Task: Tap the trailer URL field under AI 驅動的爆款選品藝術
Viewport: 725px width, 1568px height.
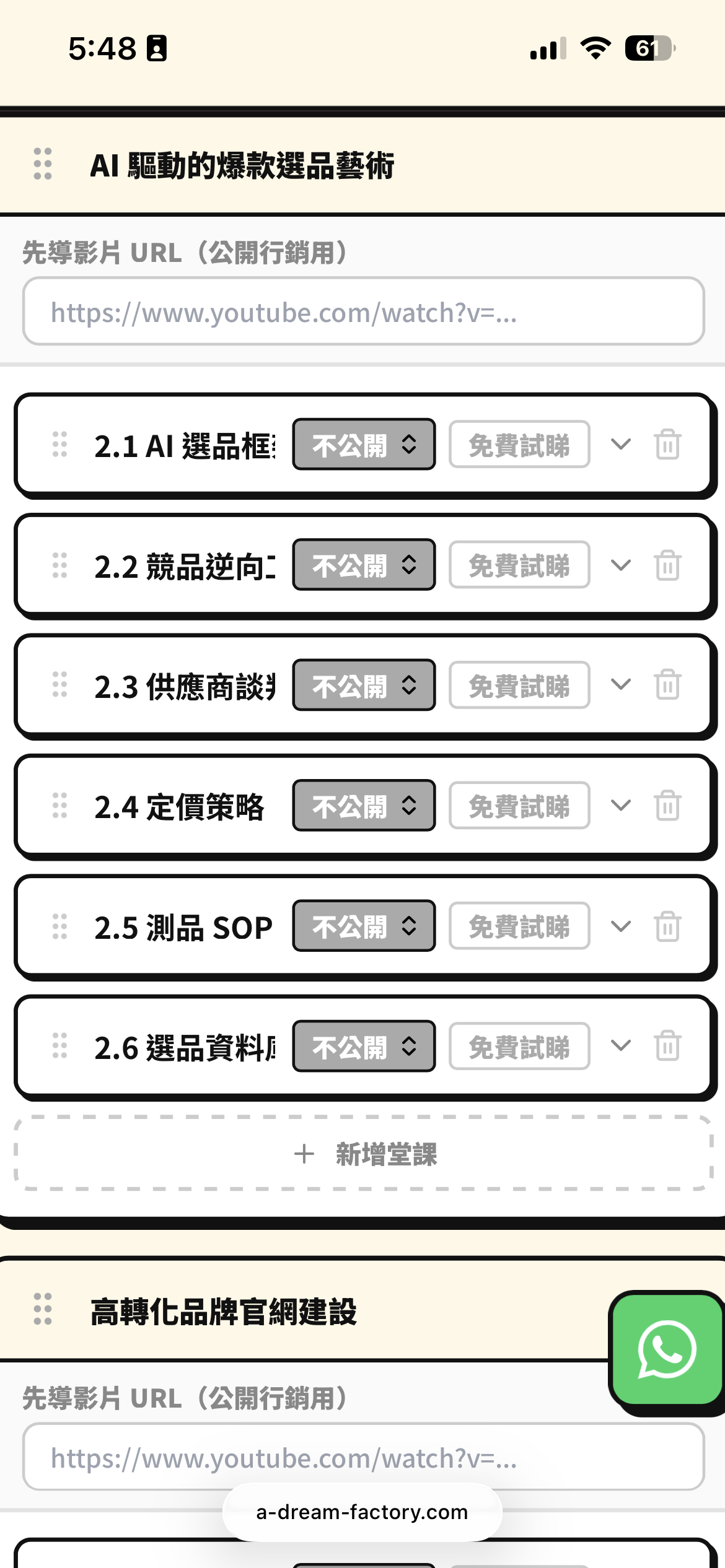Action: point(363,311)
